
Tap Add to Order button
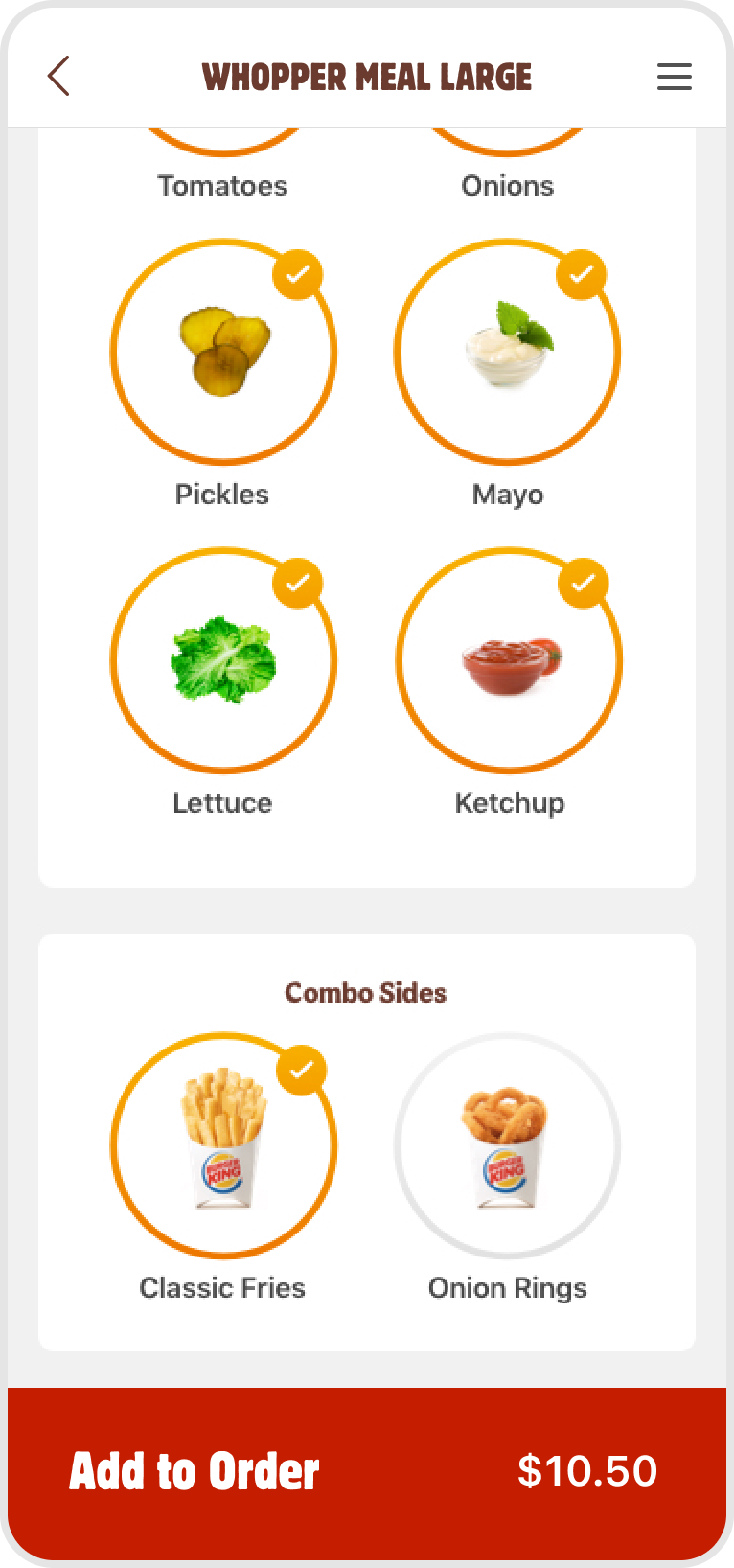pyautogui.click(x=366, y=1470)
